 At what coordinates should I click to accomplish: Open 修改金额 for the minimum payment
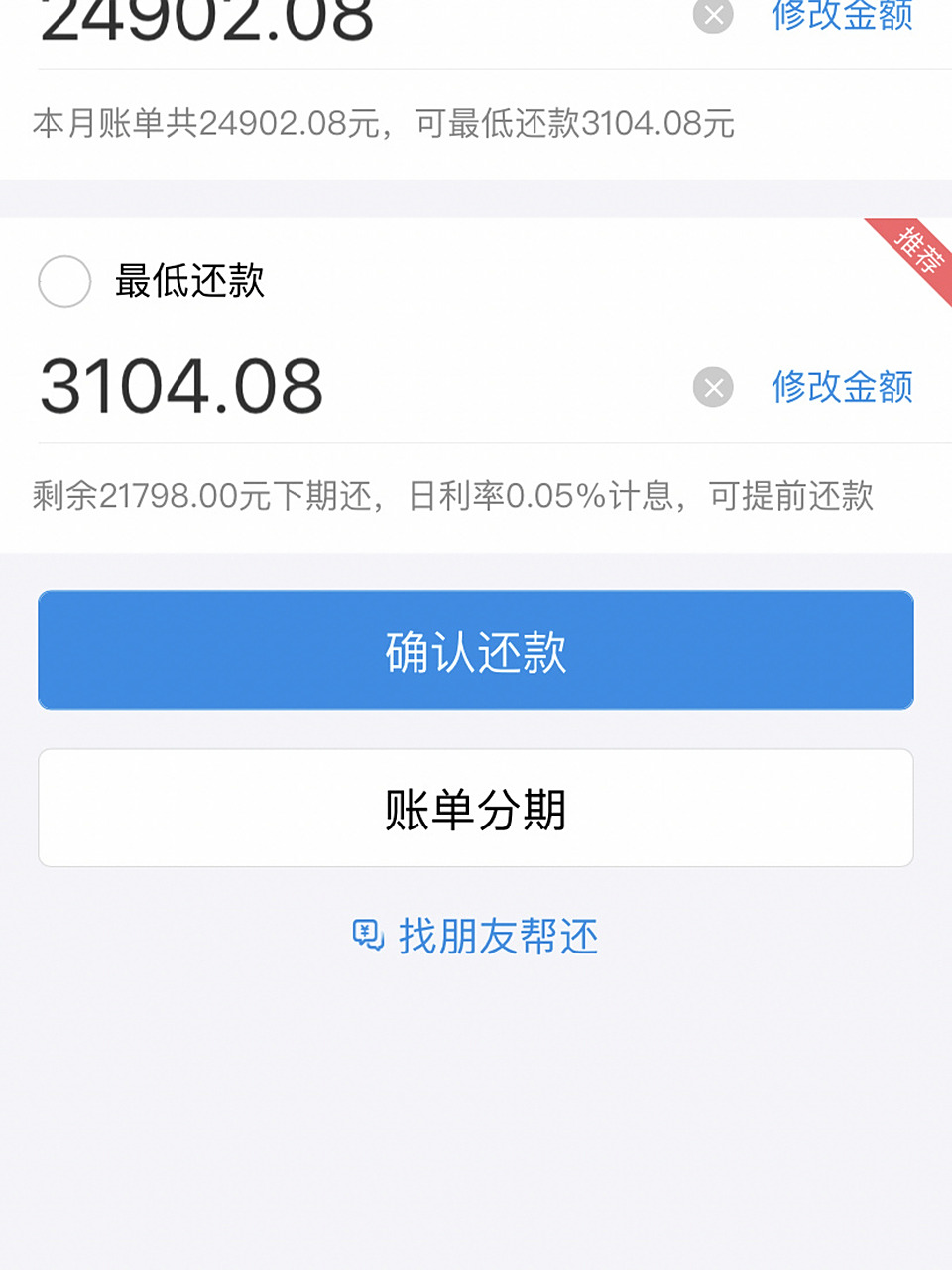click(842, 388)
